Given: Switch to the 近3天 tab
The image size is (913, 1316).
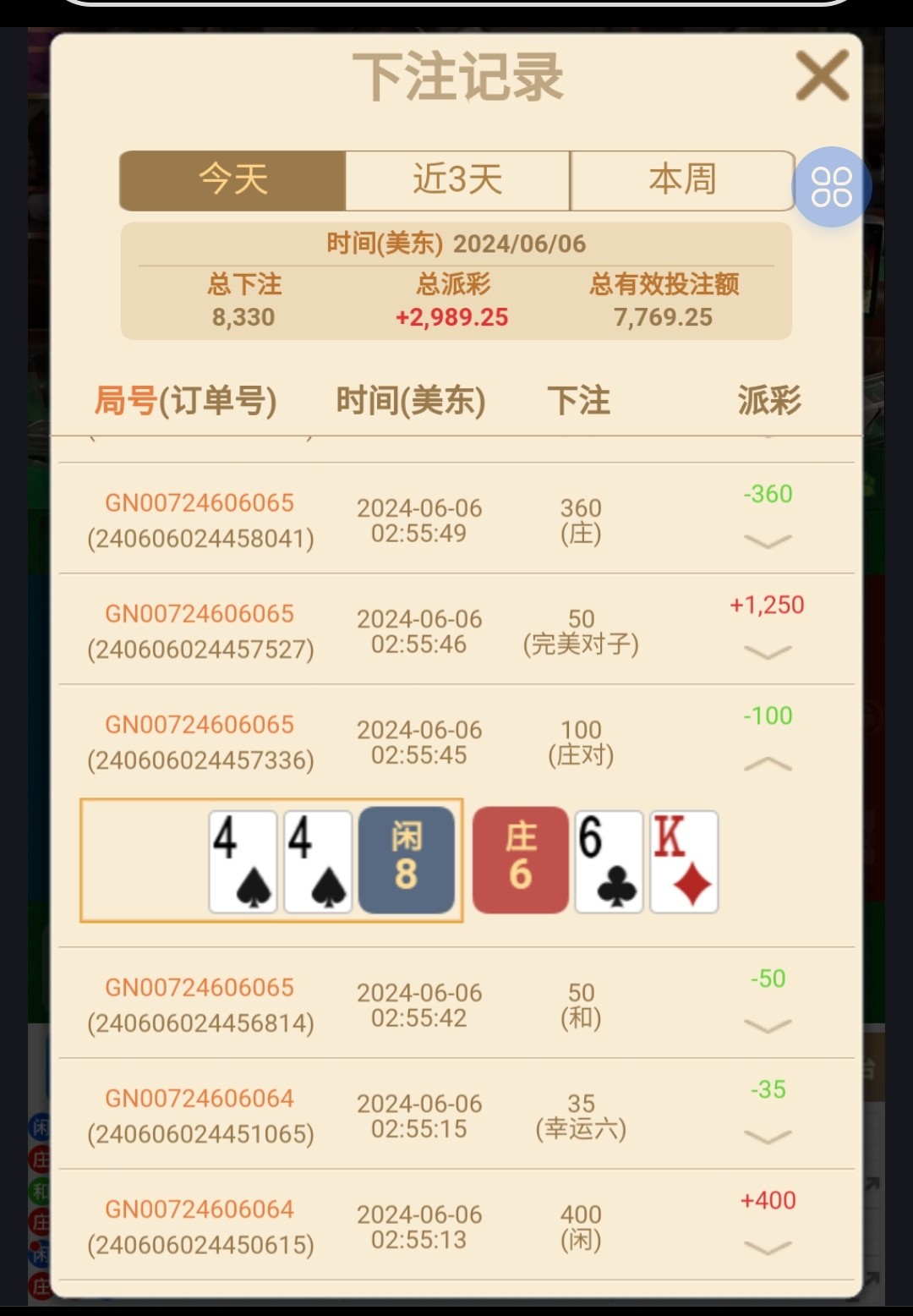Looking at the screenshot, I should tap(457, 180).
